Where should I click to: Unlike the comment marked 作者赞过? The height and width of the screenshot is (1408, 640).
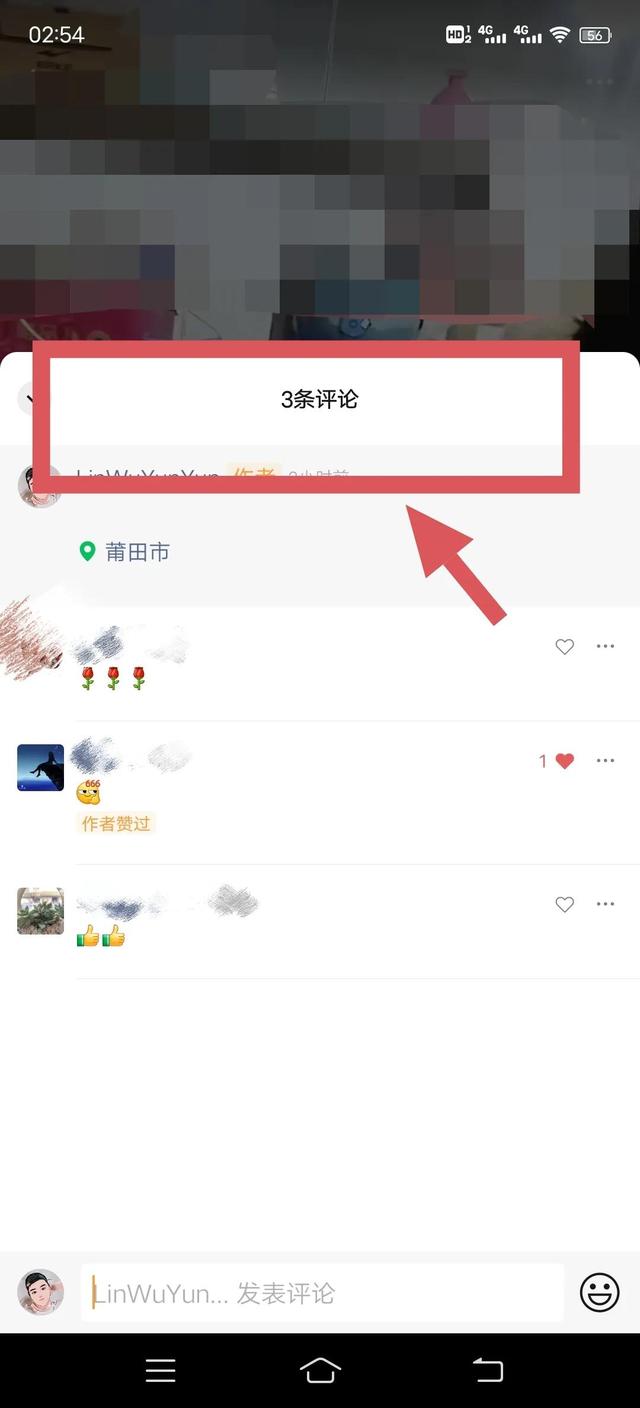pos(564,761)
